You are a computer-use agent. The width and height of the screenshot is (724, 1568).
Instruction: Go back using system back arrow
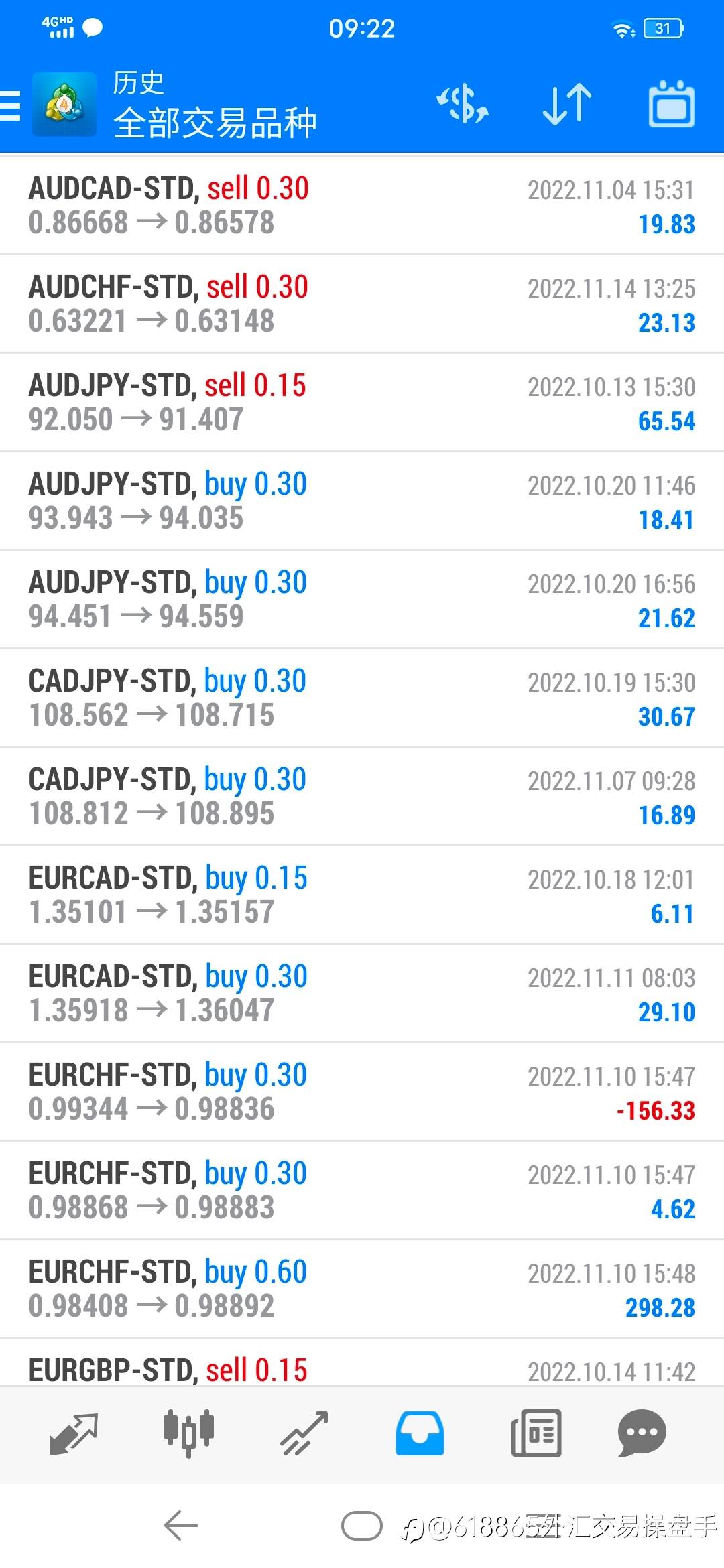[x=181, y=1526]
